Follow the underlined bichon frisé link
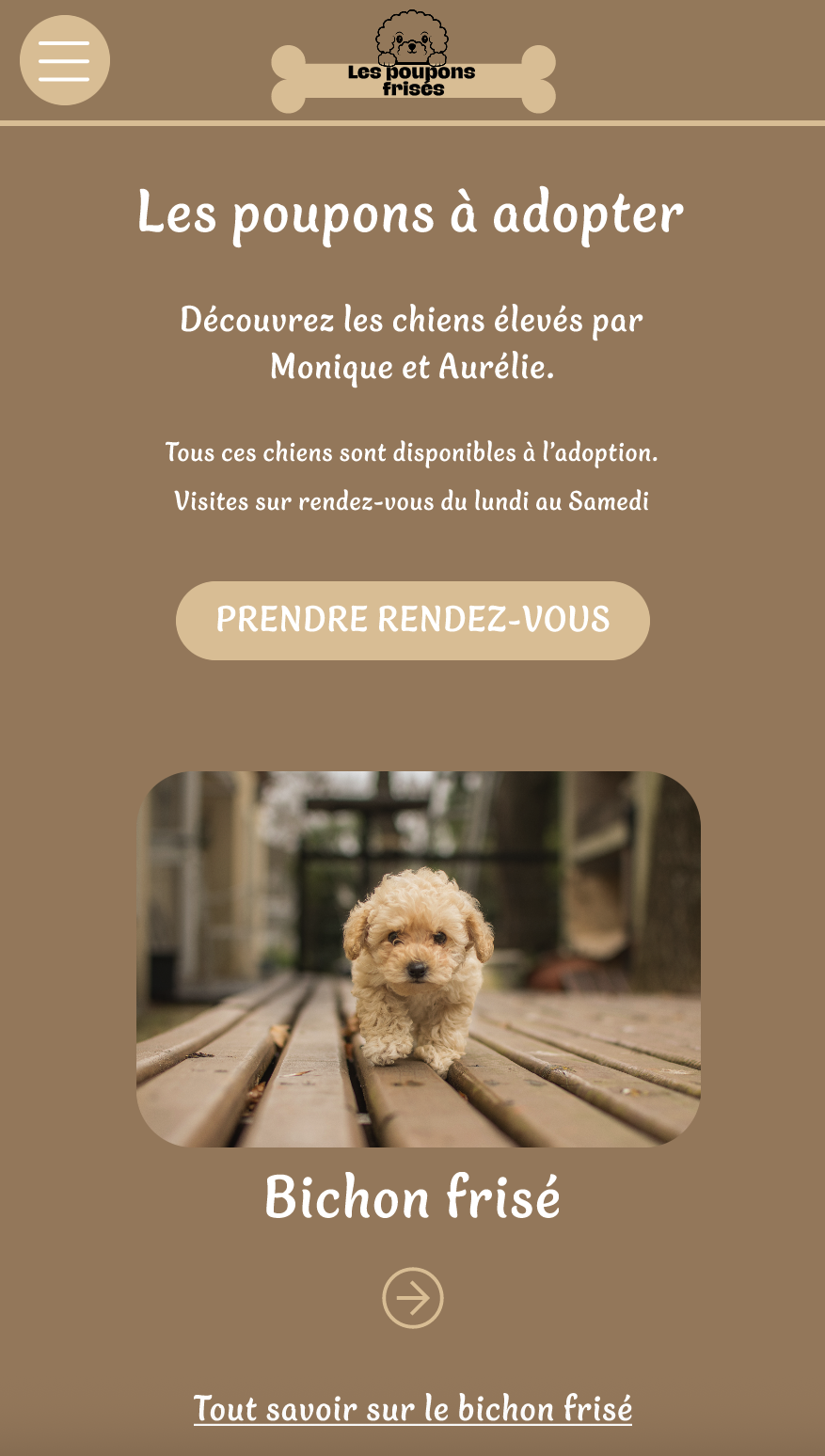This screenshot has height=1456, width=825. tap(412, 1408)
